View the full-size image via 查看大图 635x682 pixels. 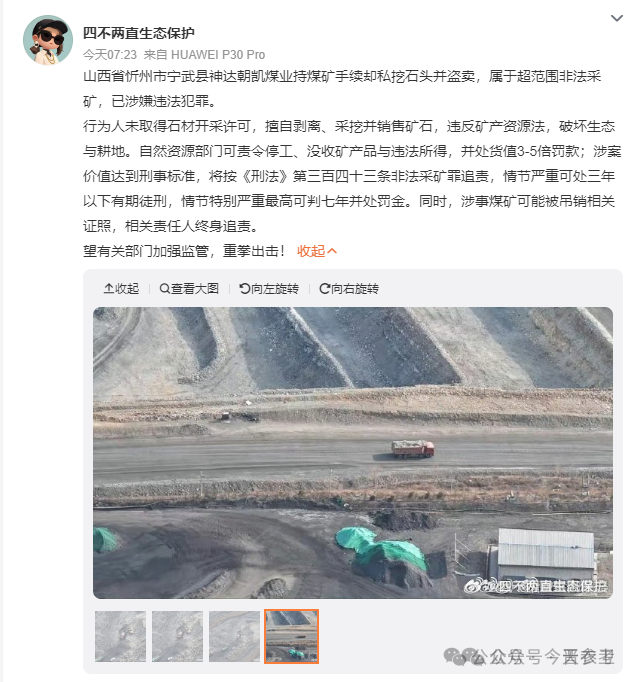(189, 288)
